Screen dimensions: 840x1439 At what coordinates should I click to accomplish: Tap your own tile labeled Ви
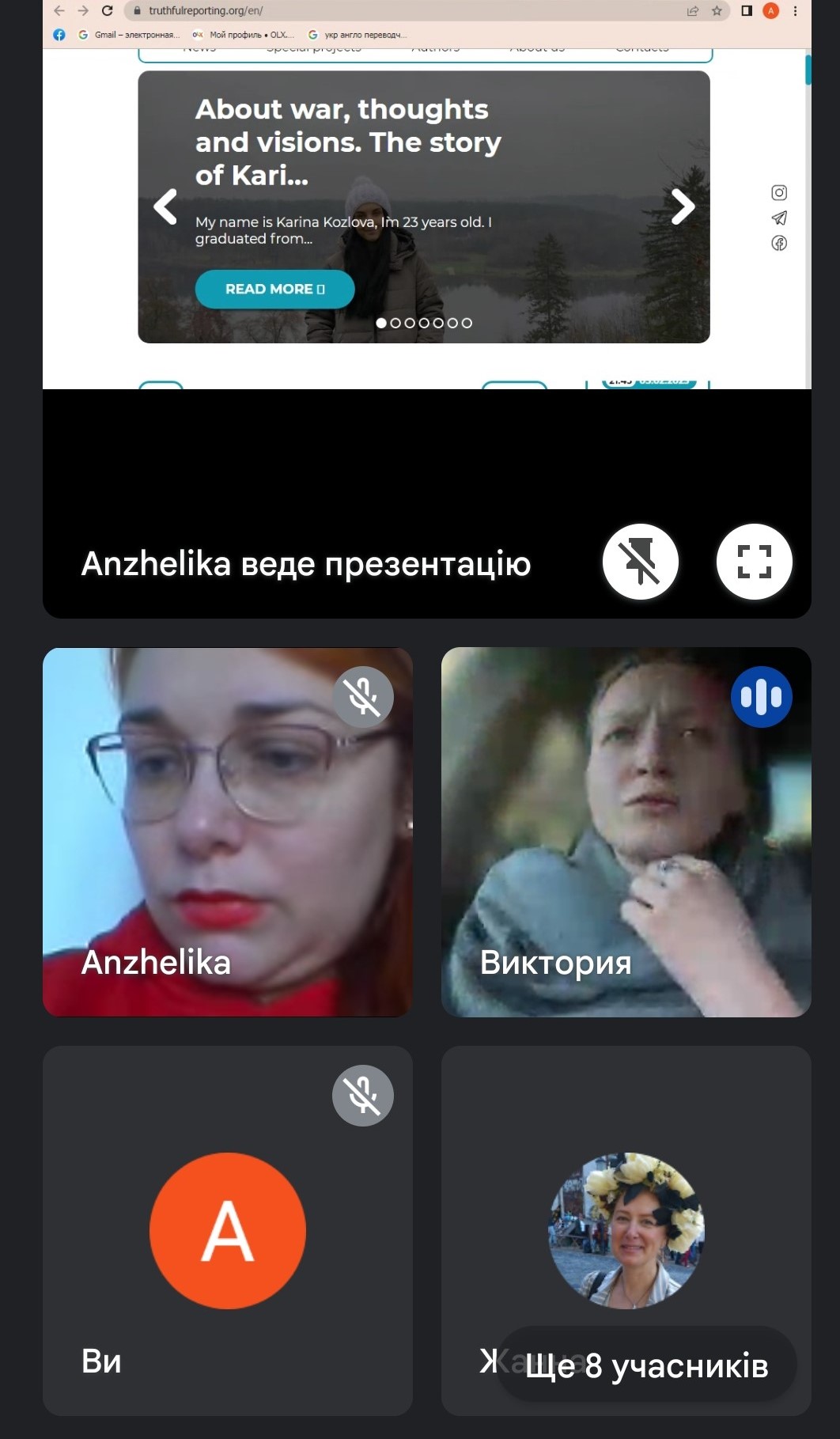coord(227,1231)
